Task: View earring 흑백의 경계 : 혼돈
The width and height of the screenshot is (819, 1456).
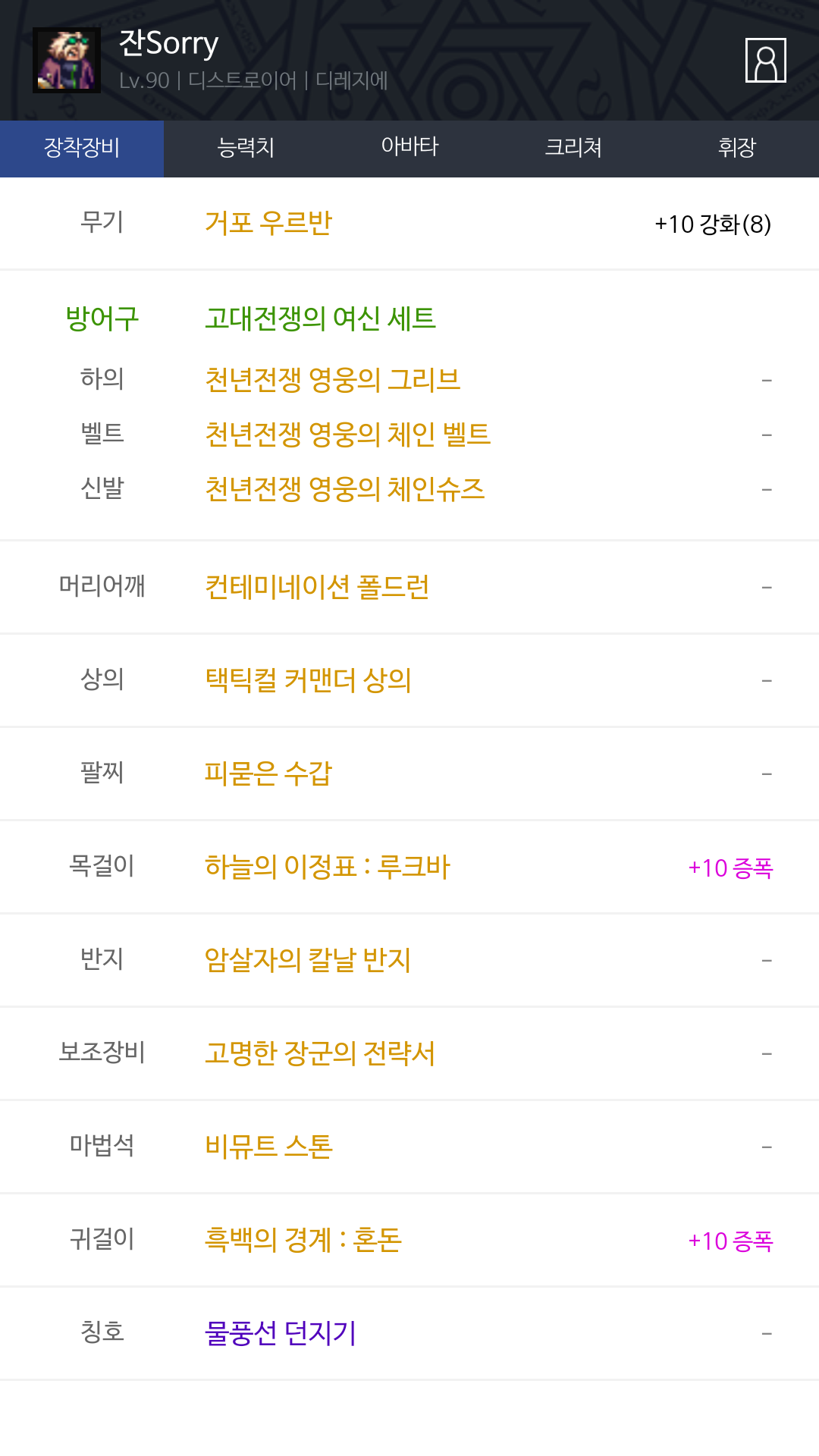Action: coord(303,1240)
